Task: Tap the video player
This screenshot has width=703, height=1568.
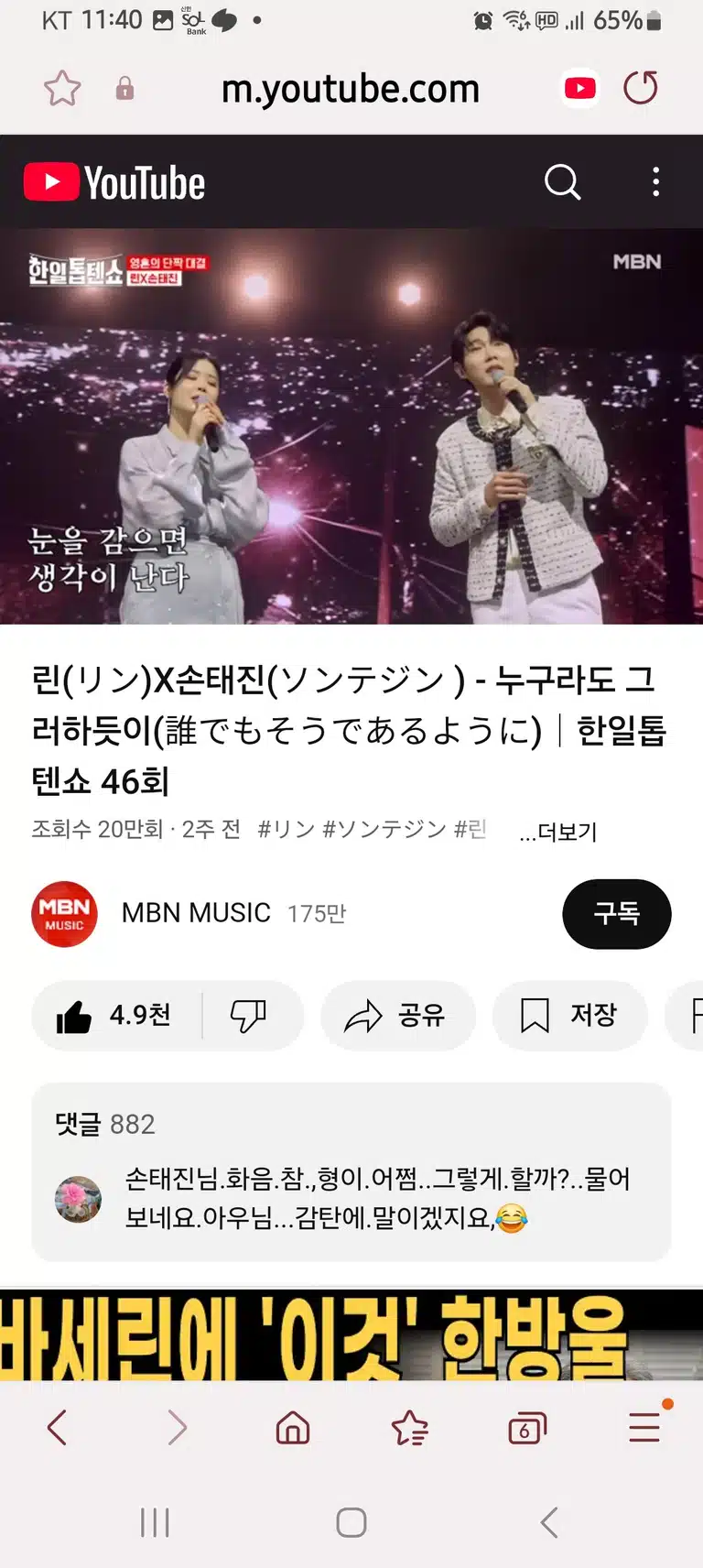Action: pos(351,427)
